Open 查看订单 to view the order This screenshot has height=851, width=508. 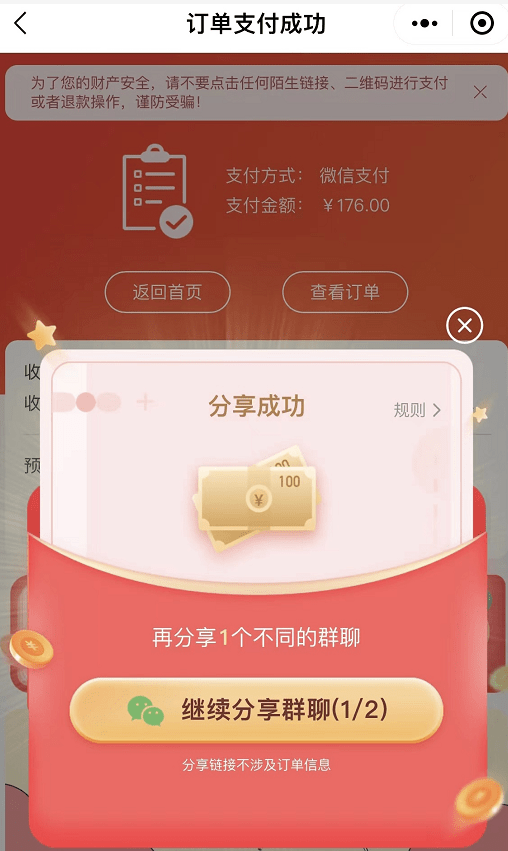[x=345, y=292]
